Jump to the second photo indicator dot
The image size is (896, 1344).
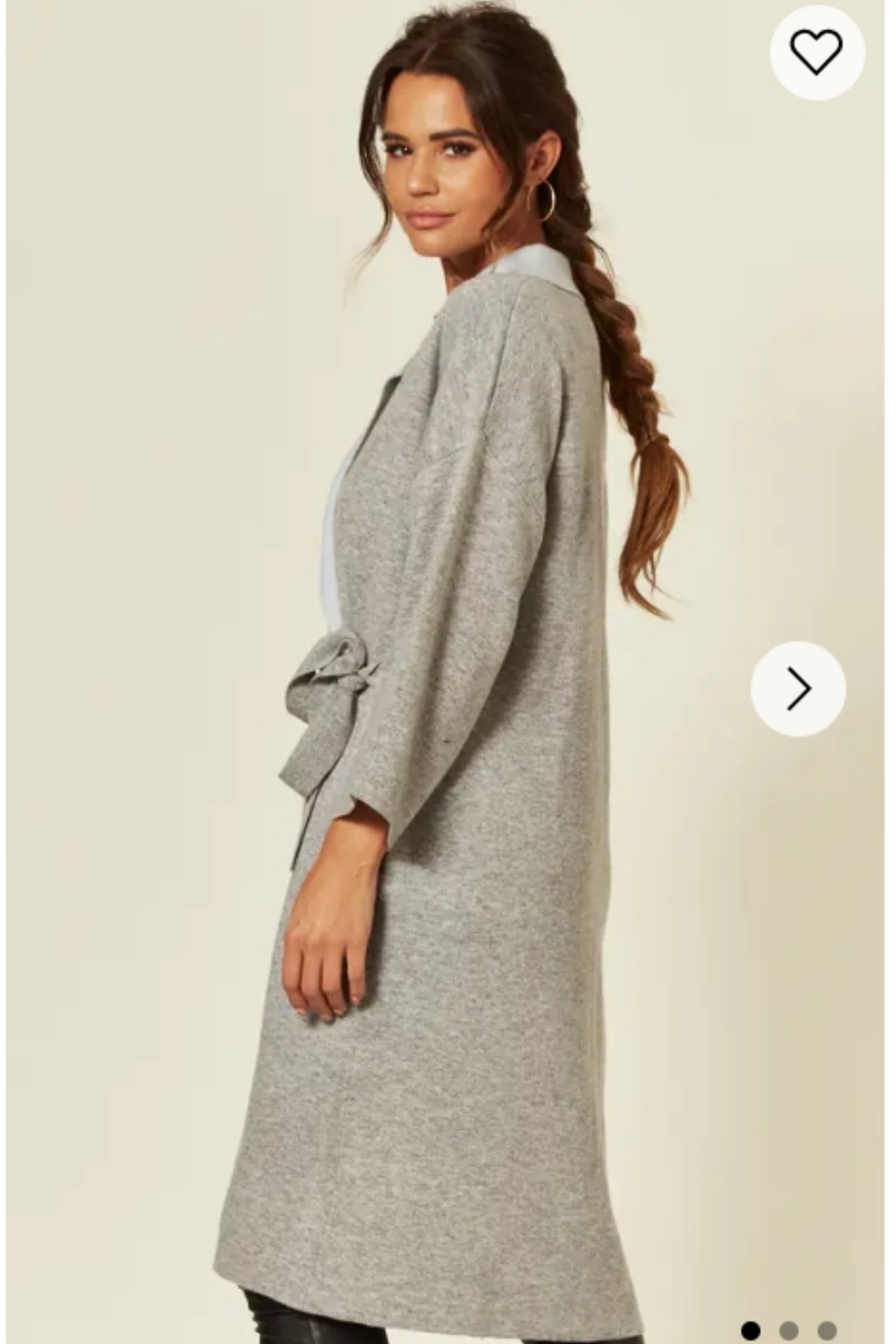click(x=788, y=1331)
